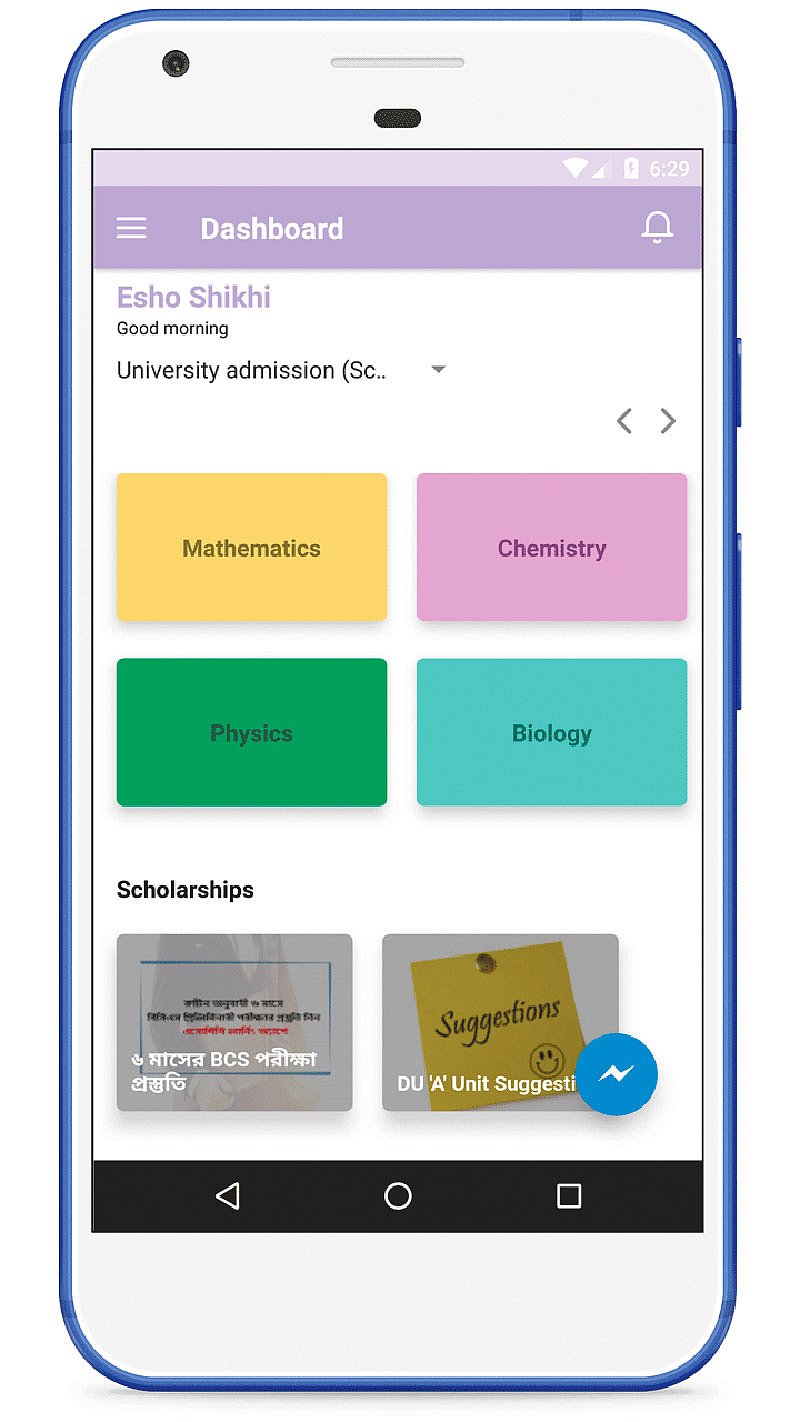The height and width of the screenshot is (1422, 800).
Task: Select the Chemistry subject card
Action: point(552,547)
